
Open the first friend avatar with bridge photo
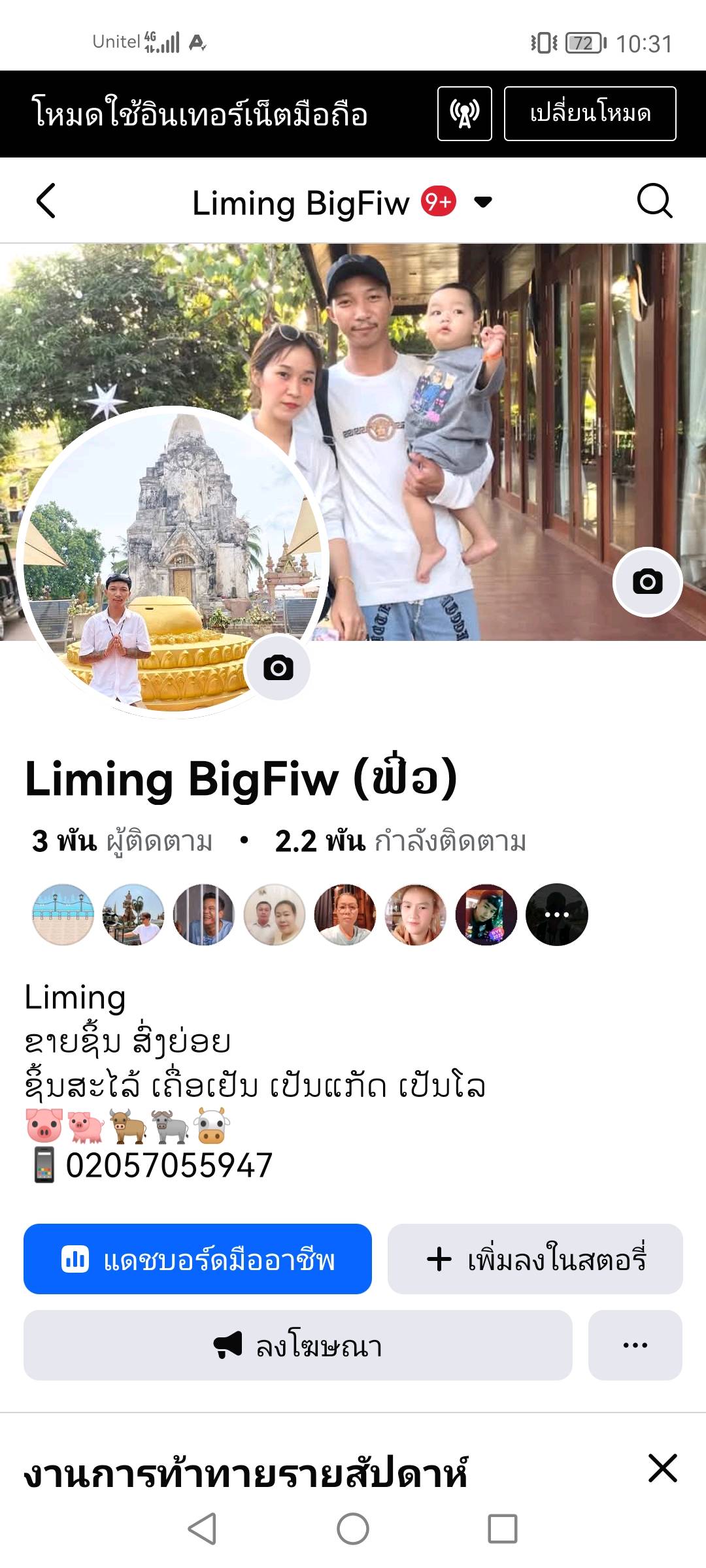pos(63,915)
